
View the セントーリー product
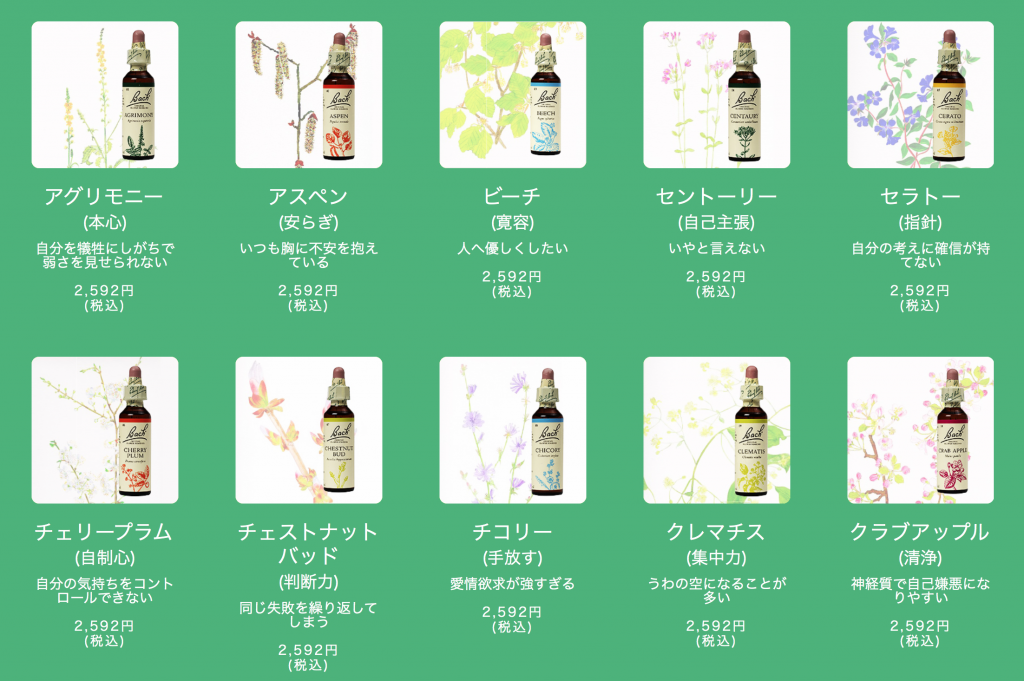click(717, 95)
